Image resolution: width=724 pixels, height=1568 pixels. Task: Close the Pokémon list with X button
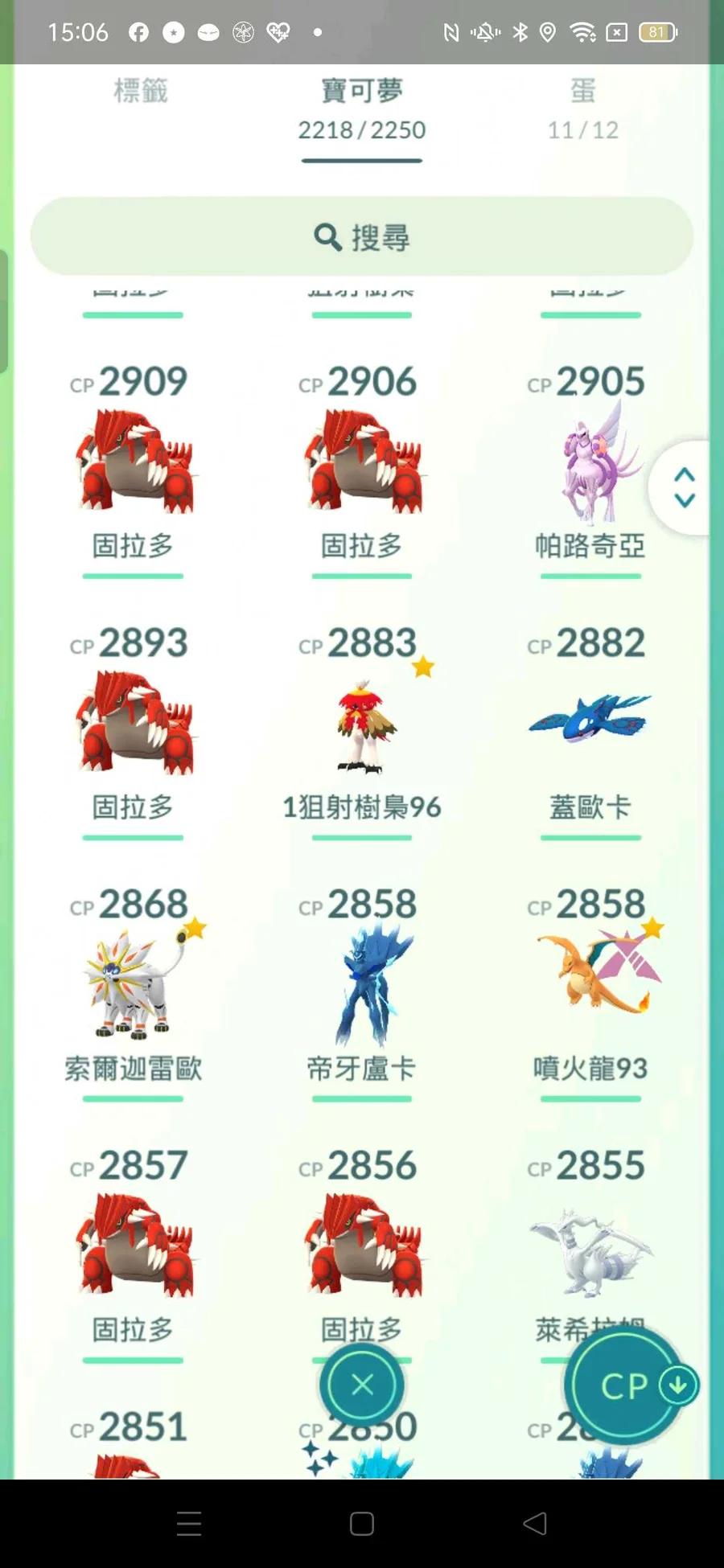(x=362, y=1384)
